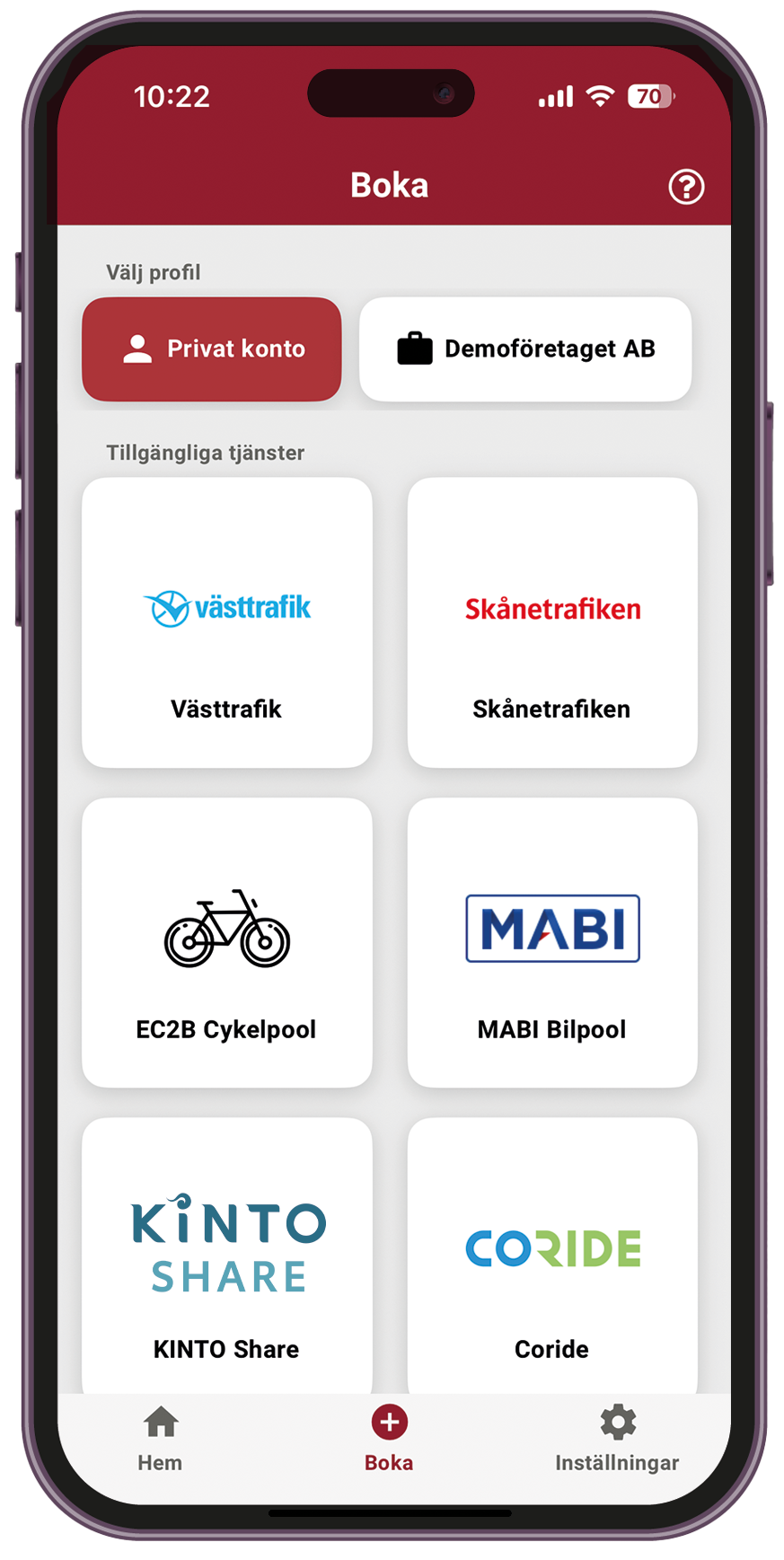Open MABI Bilpool service
Viewport: 784px width, 1560px height.
coord(552,943)
